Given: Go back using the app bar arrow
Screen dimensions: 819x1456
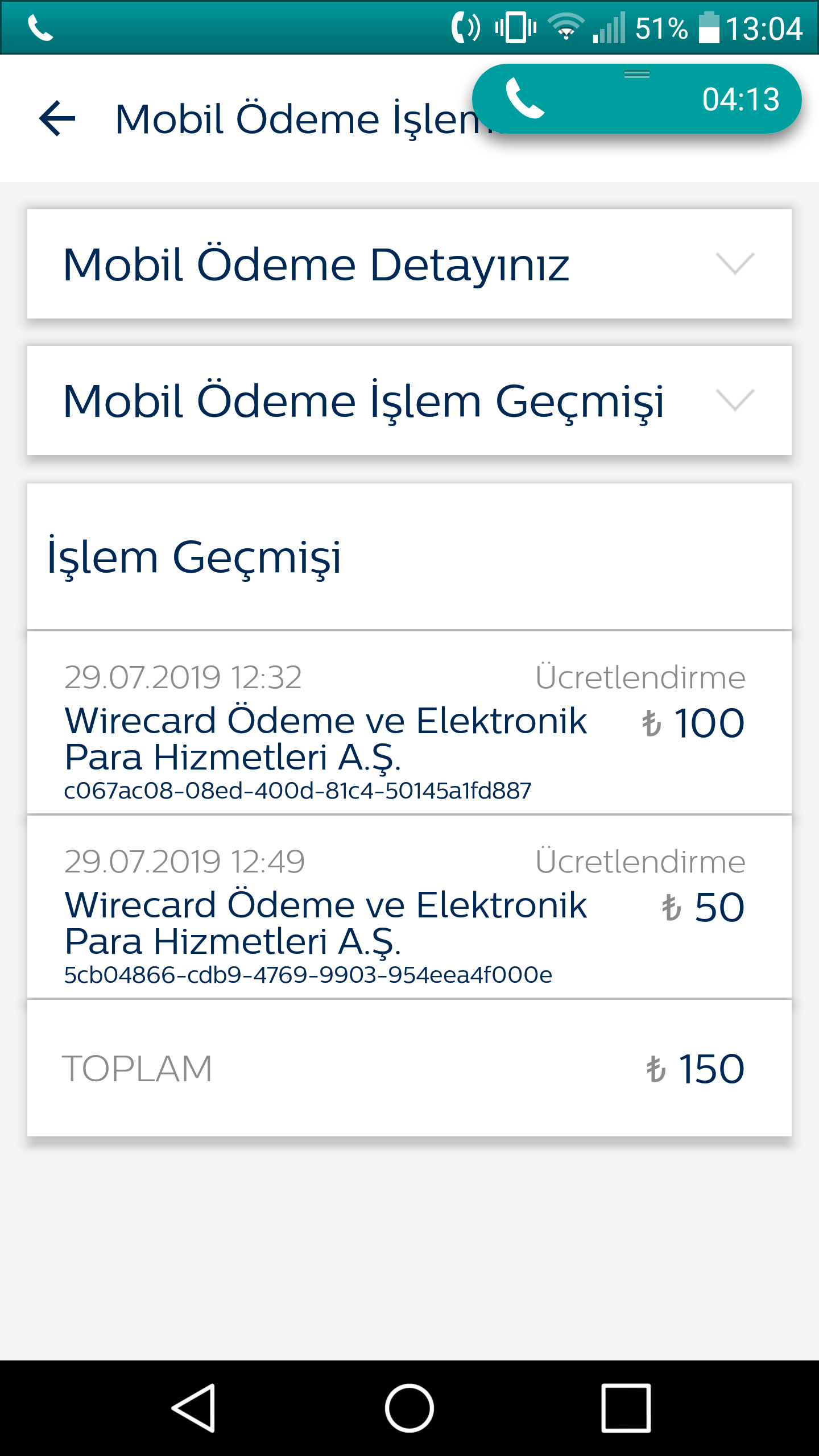Looking at the screenshot, I should click(57, 118).
